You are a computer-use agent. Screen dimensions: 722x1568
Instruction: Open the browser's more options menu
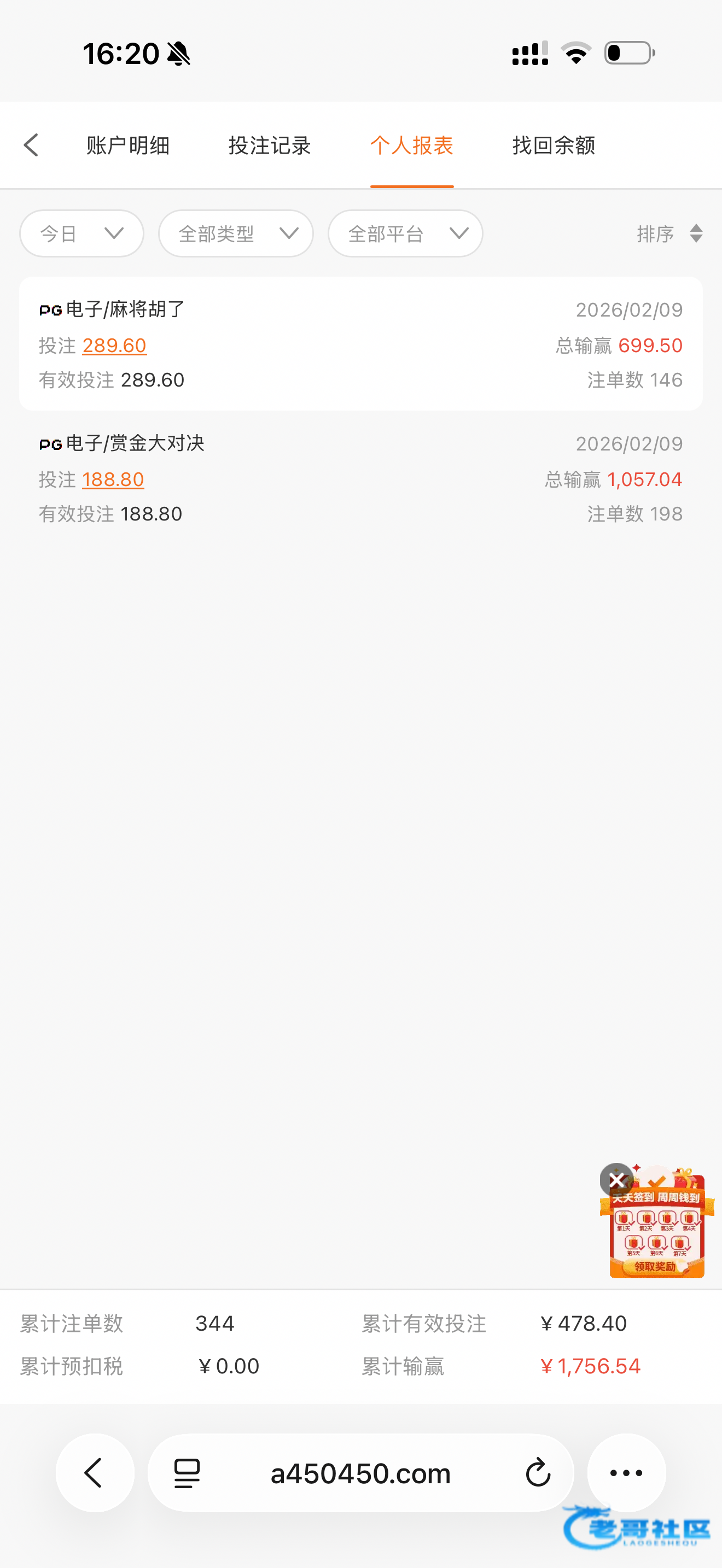[x=626, y=1473]
